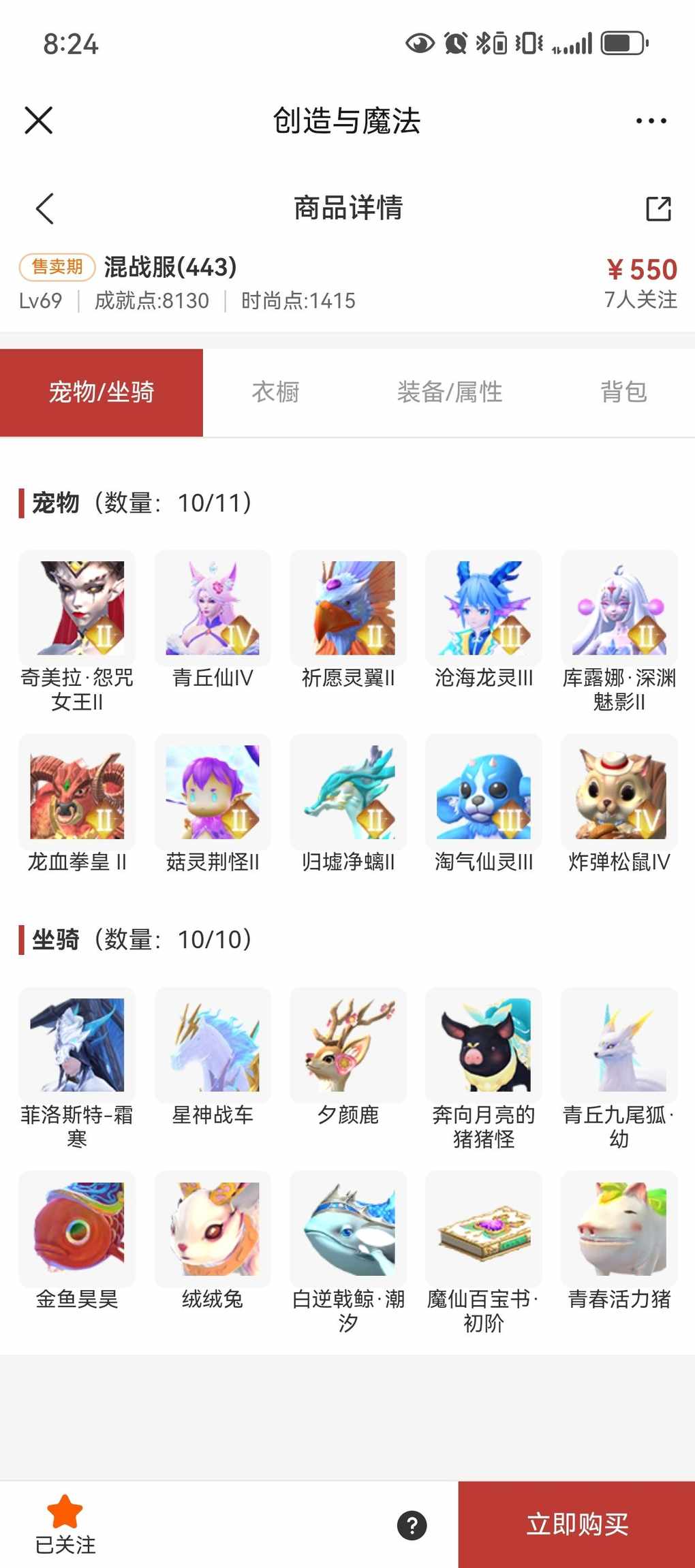This screenshot has height=1568, width=695.
Task: Go back from 商品详情 page
Action: pos(45,208)
